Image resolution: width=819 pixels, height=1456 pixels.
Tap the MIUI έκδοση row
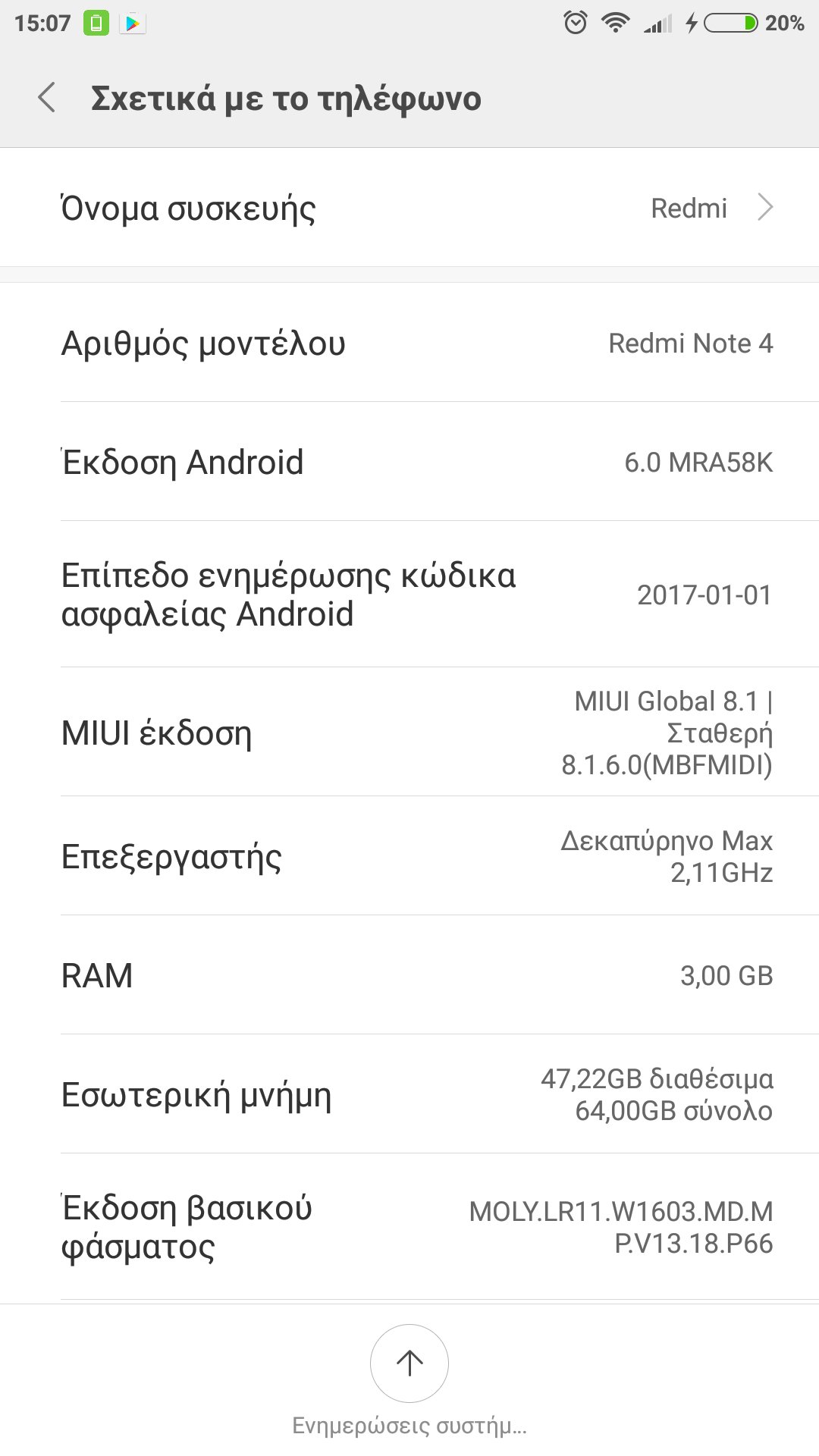coord(409,733)
